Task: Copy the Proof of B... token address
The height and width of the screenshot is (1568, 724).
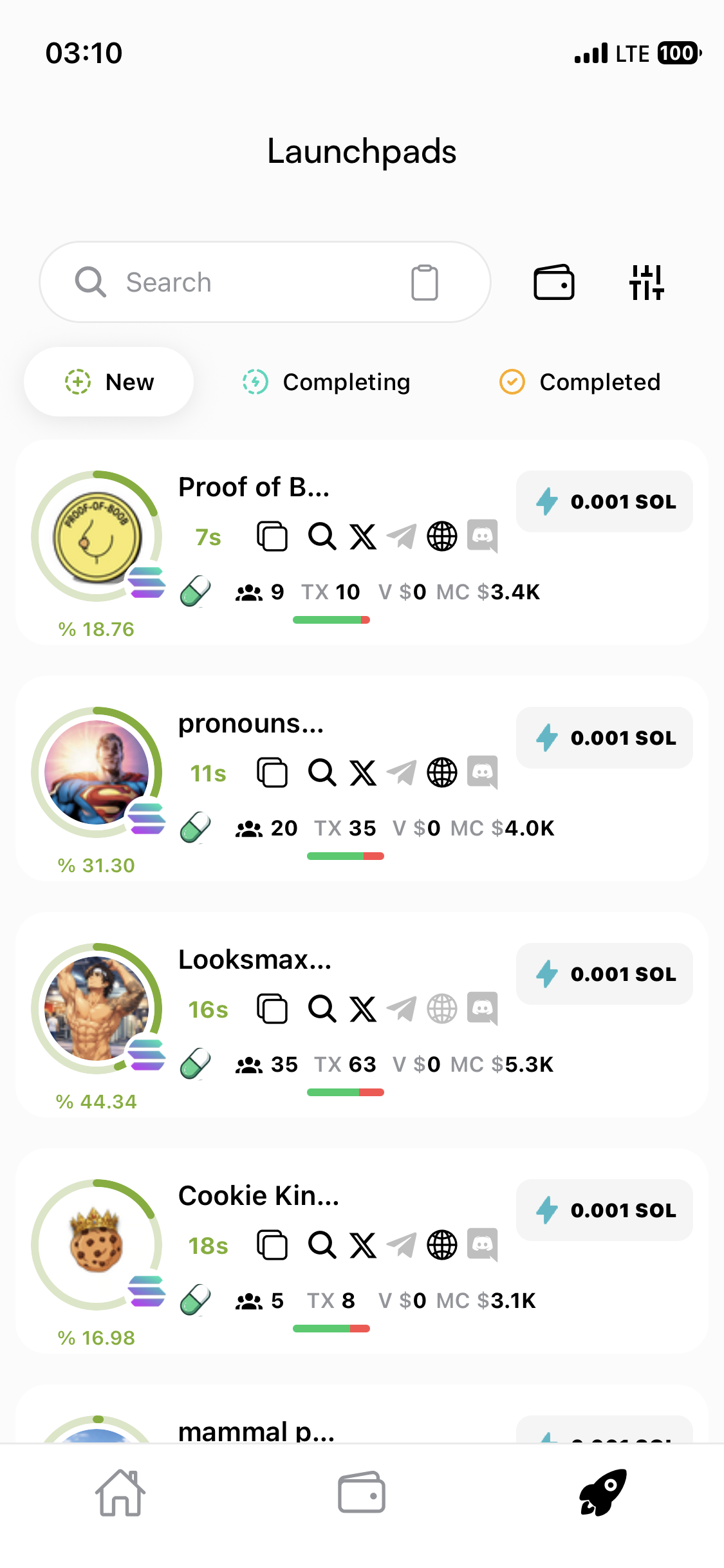Action: pyautogui.click(x=272, y=536)
